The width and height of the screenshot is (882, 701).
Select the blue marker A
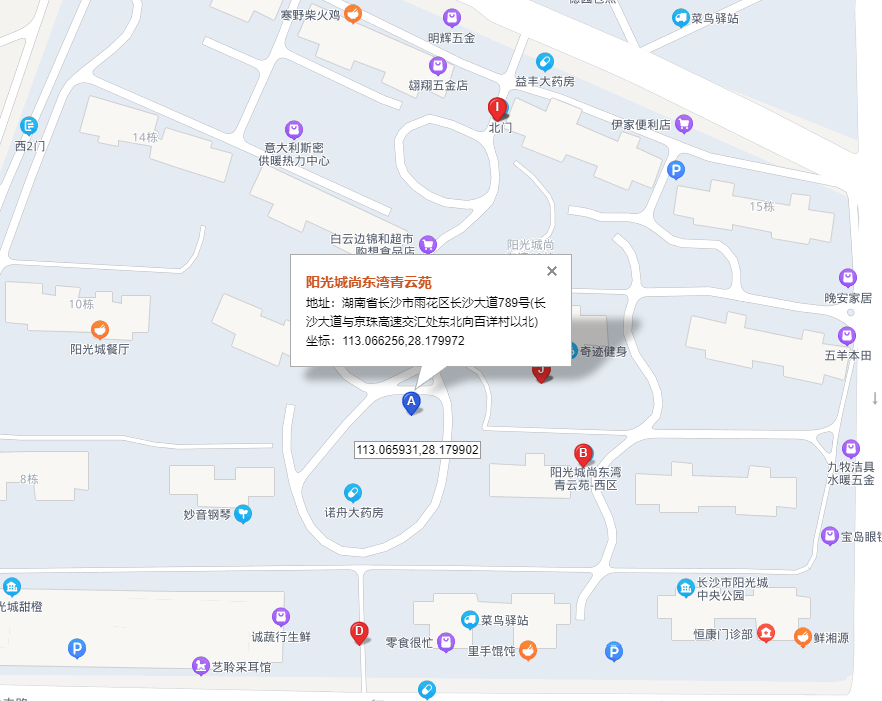(410, 402)
